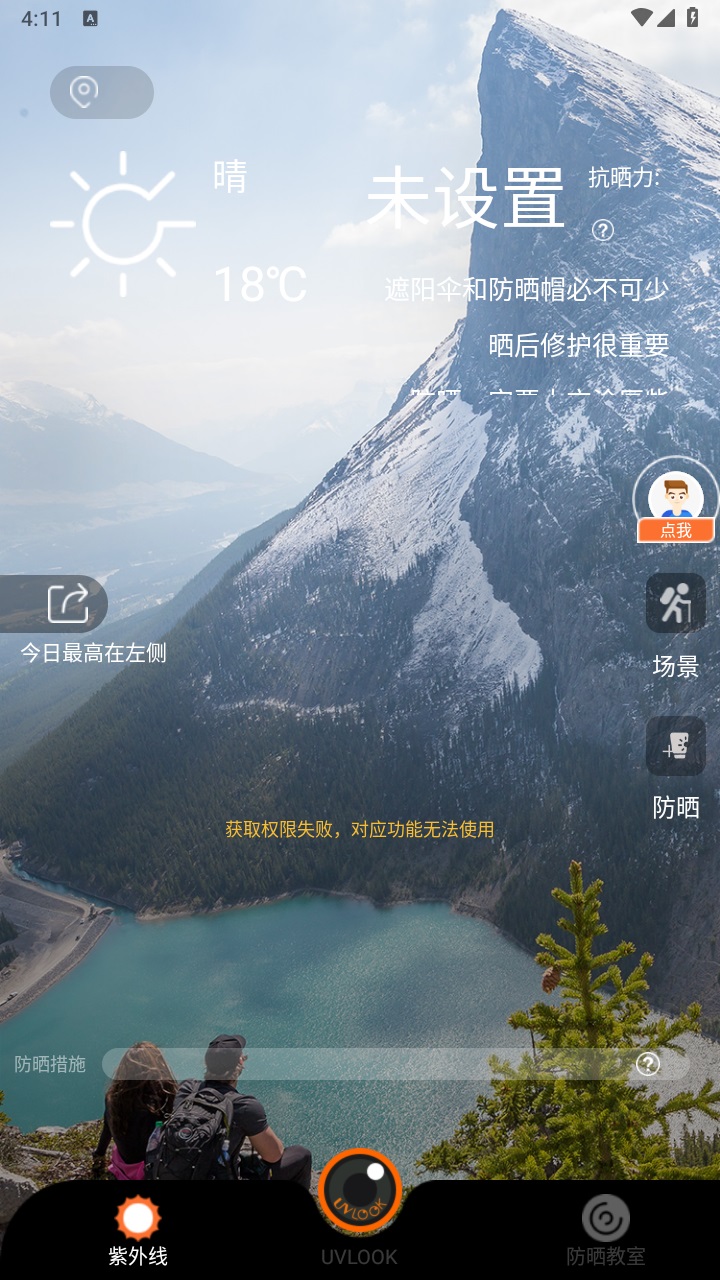720x1280 pixels.
Task: Open the 场景 scene selector
Action: (x=676, y=603)
